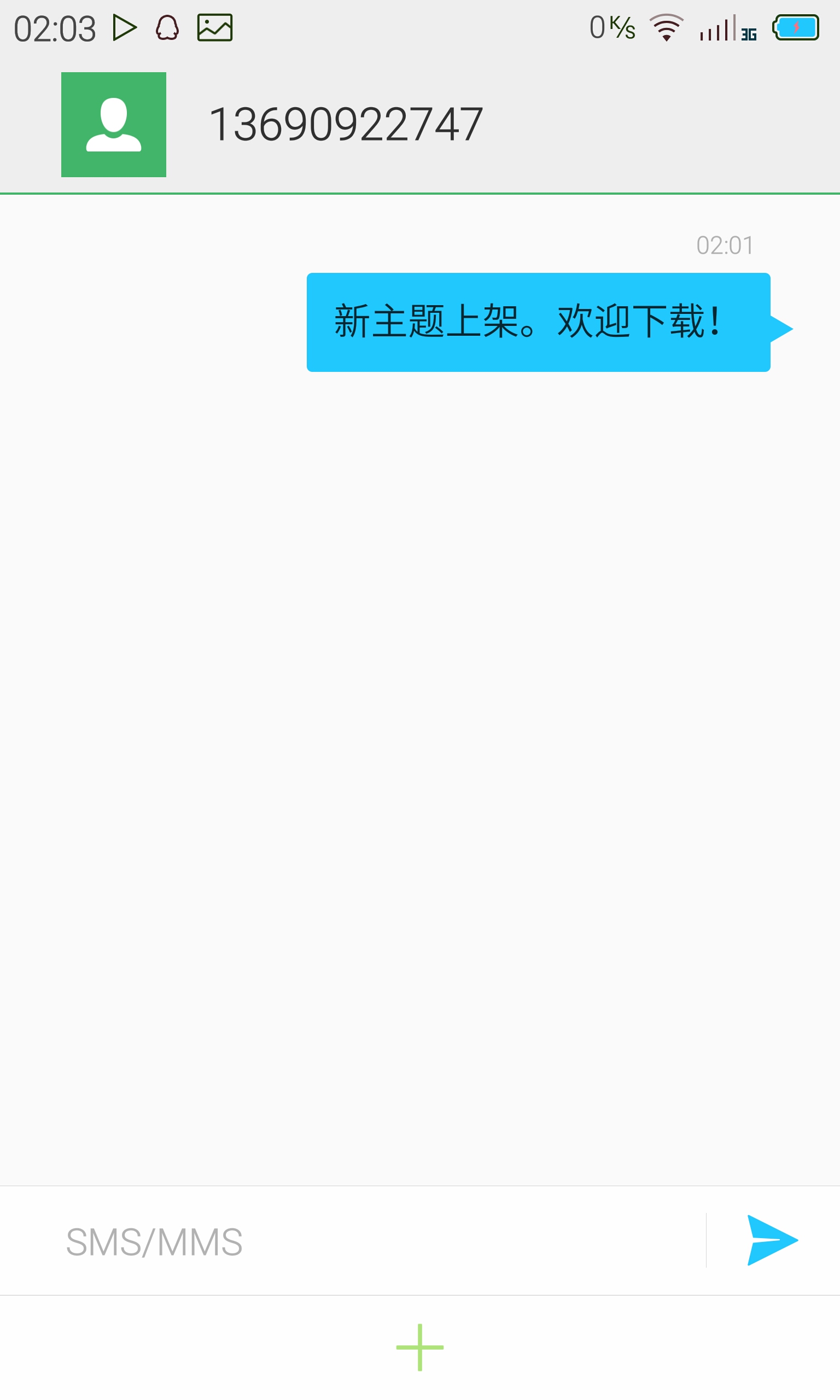Open attachment options with the plus icon

pyautogui.click(x=419, y=1347)
